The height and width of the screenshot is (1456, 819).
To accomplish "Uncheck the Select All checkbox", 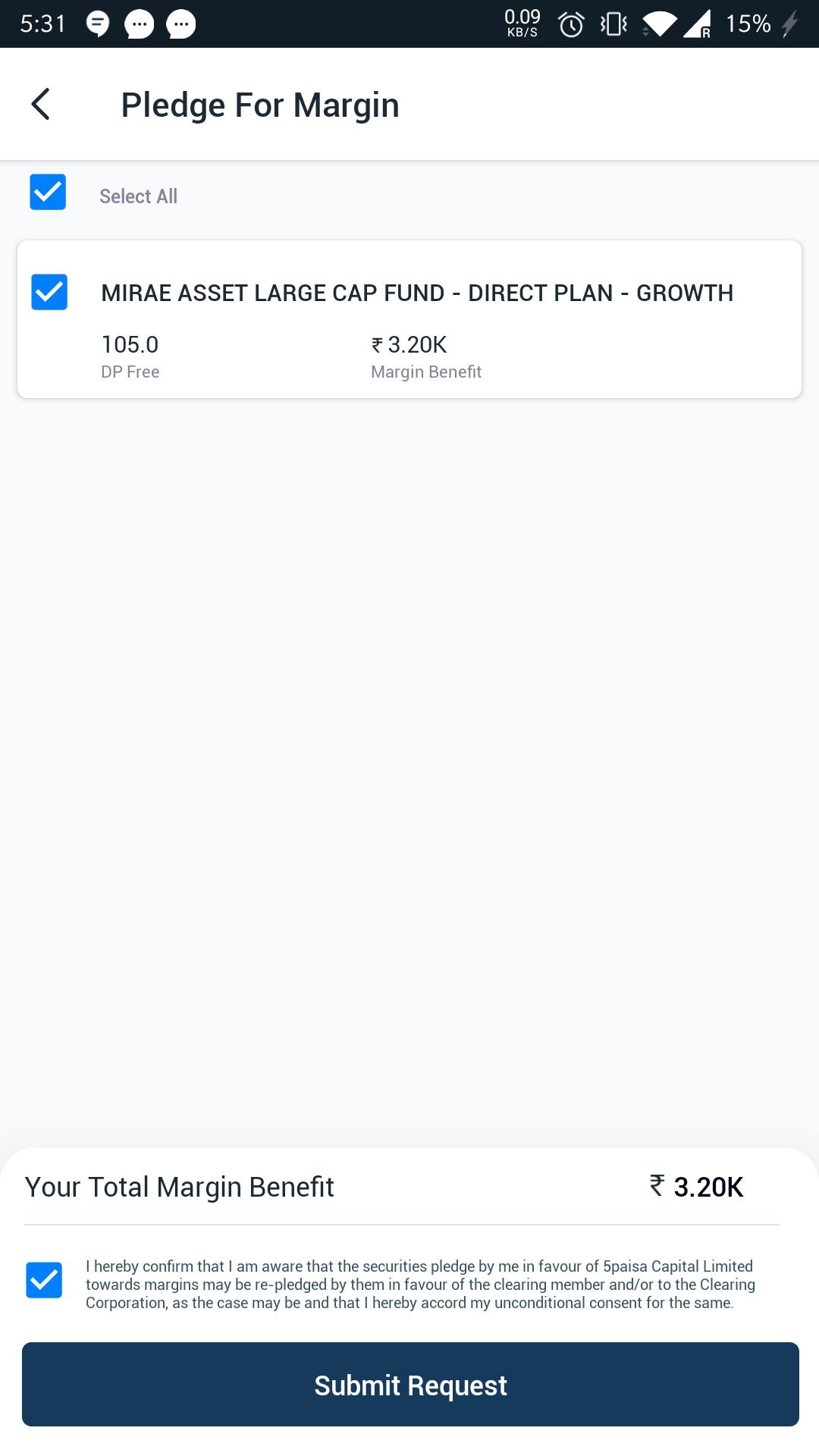I will click(x=48, y=192).
